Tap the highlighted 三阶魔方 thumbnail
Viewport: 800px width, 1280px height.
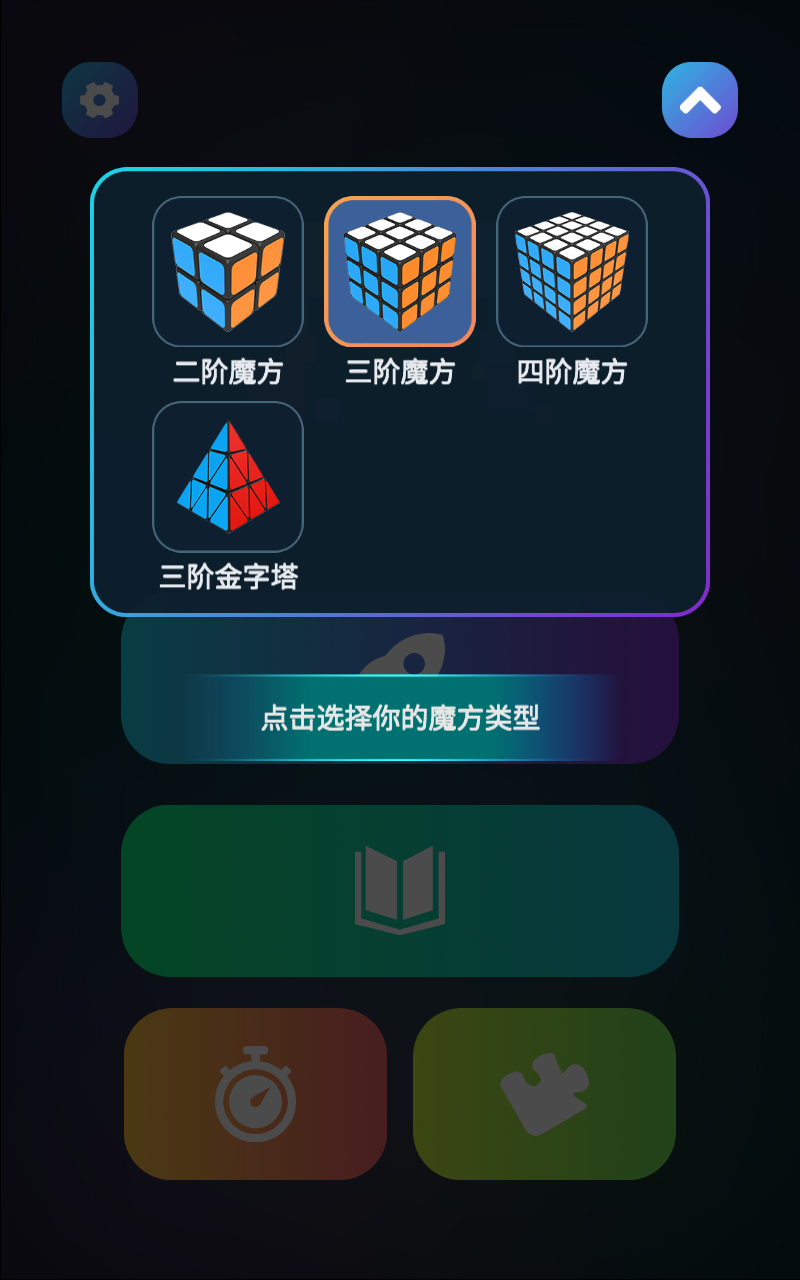(x=399, y=273)
